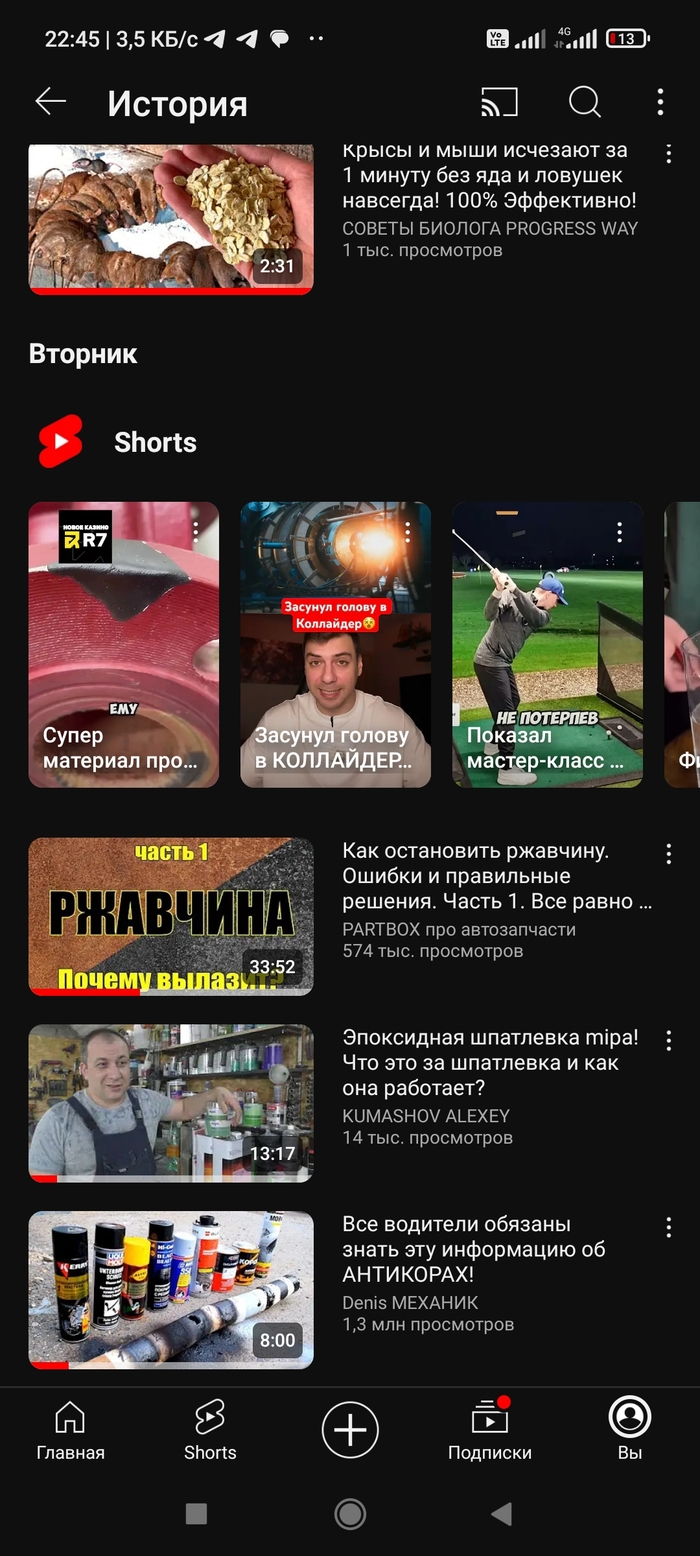
Task: Open options for the АНТИКОРАХ video
Action: coord(669,1228)
